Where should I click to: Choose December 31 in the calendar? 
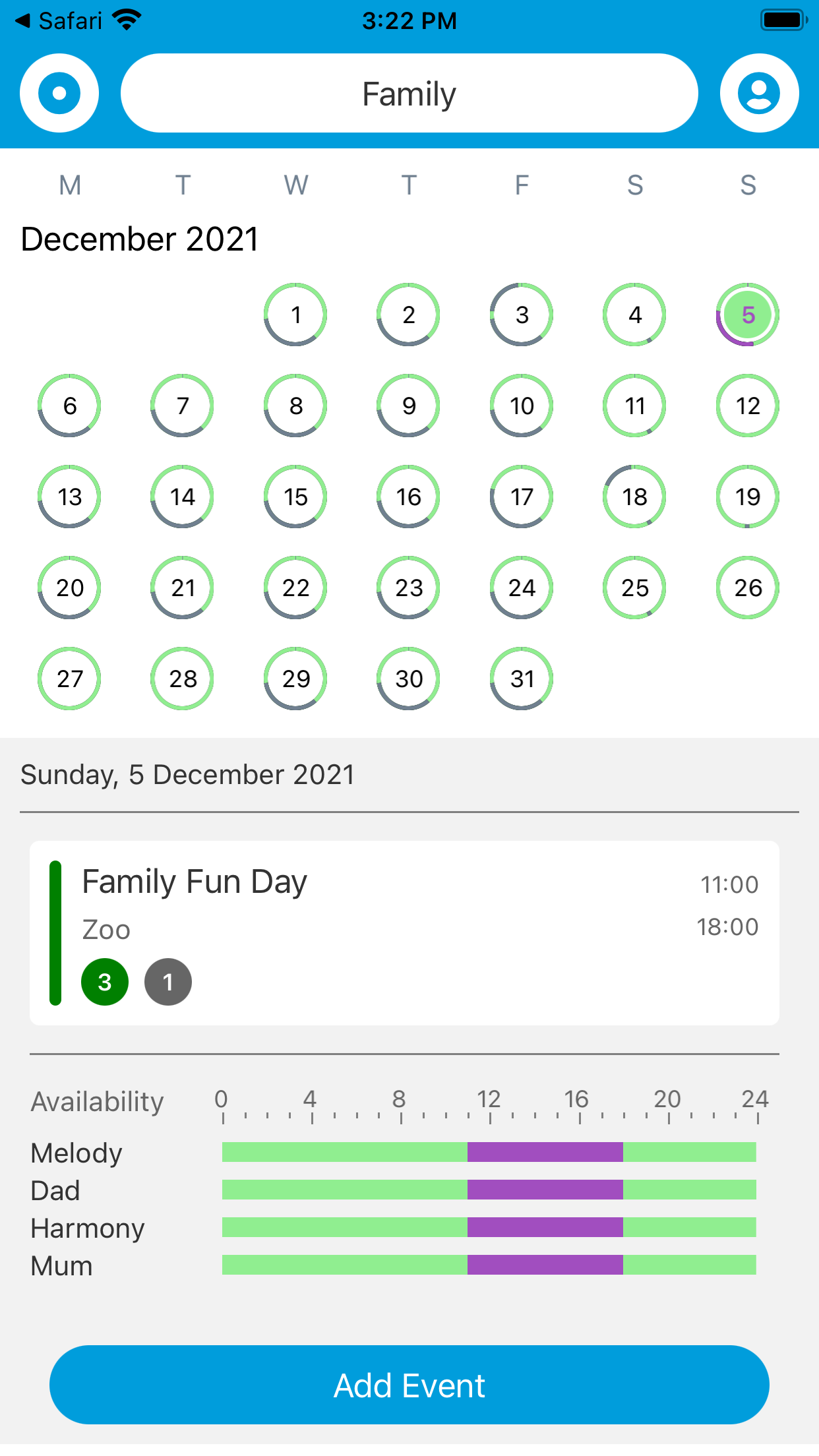tap(522, 679)
